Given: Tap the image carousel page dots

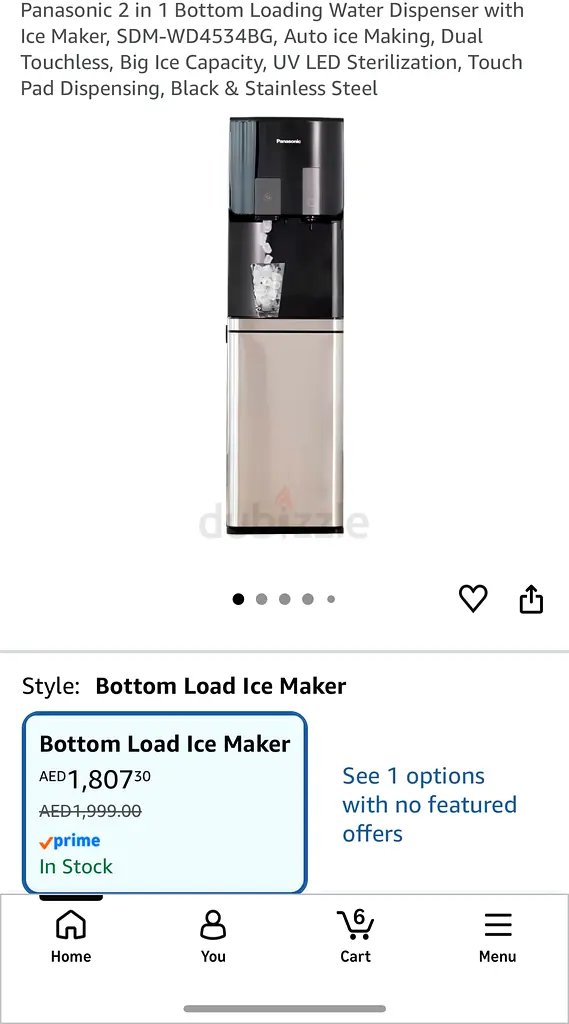Looking at the screenshot, I should [284, 599].
